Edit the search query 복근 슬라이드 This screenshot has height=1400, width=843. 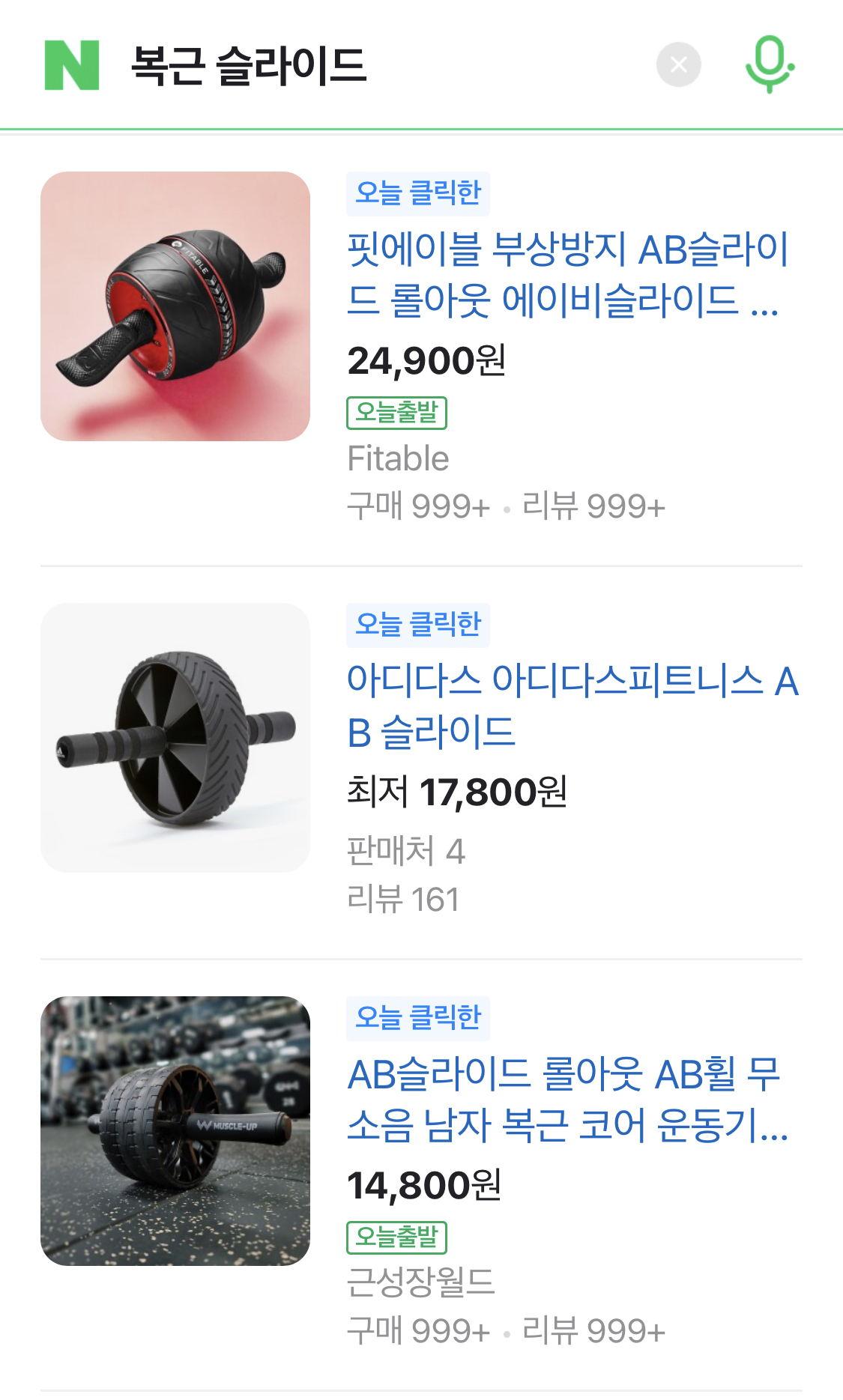pos(249,66)
